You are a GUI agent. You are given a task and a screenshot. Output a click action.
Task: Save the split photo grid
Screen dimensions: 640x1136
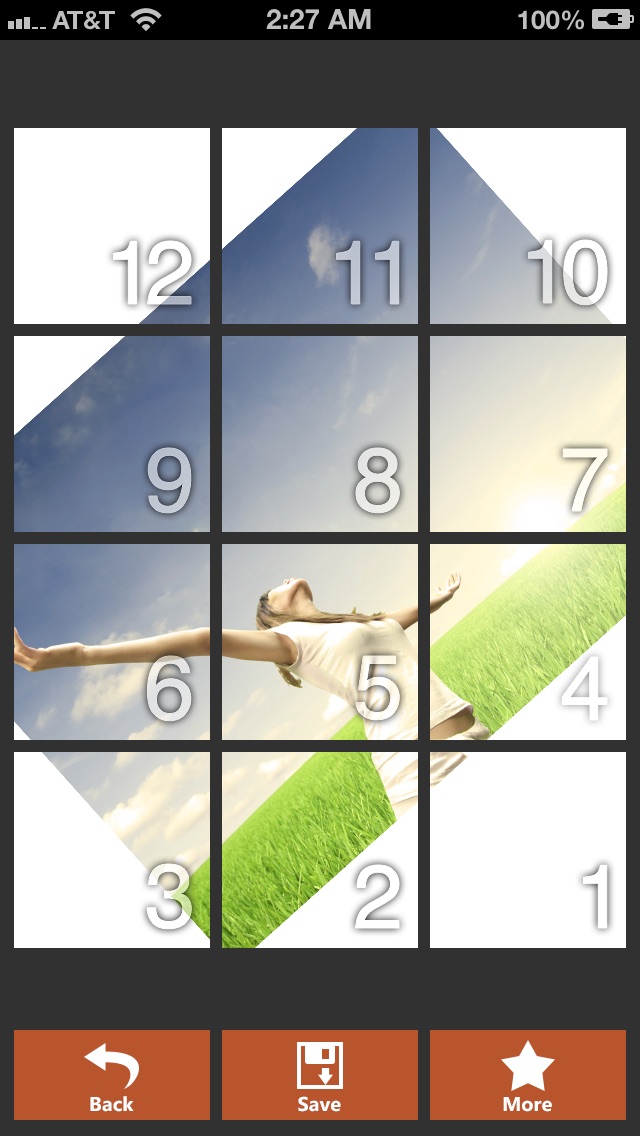point(320,1074)
